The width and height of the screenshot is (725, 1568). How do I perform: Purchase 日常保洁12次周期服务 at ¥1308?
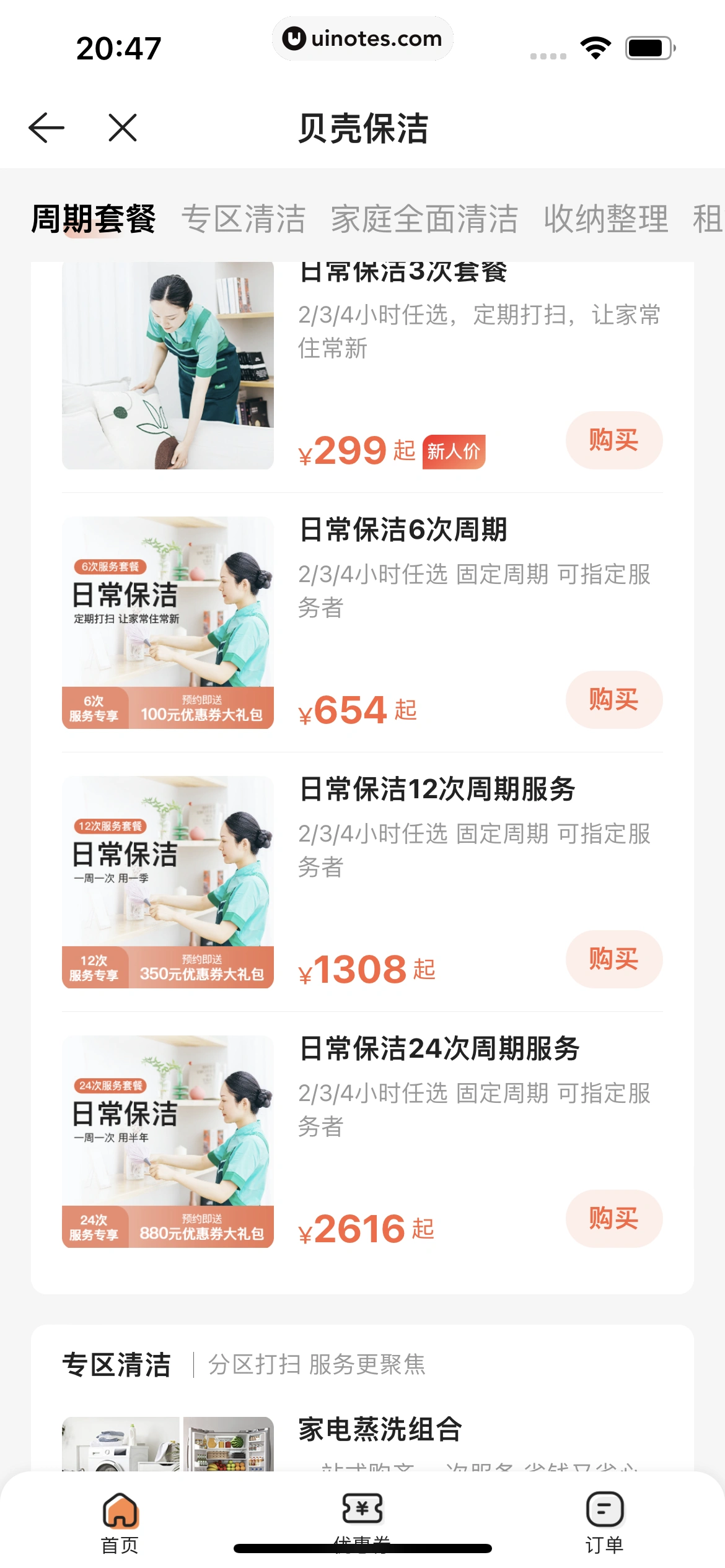point(613,959)
